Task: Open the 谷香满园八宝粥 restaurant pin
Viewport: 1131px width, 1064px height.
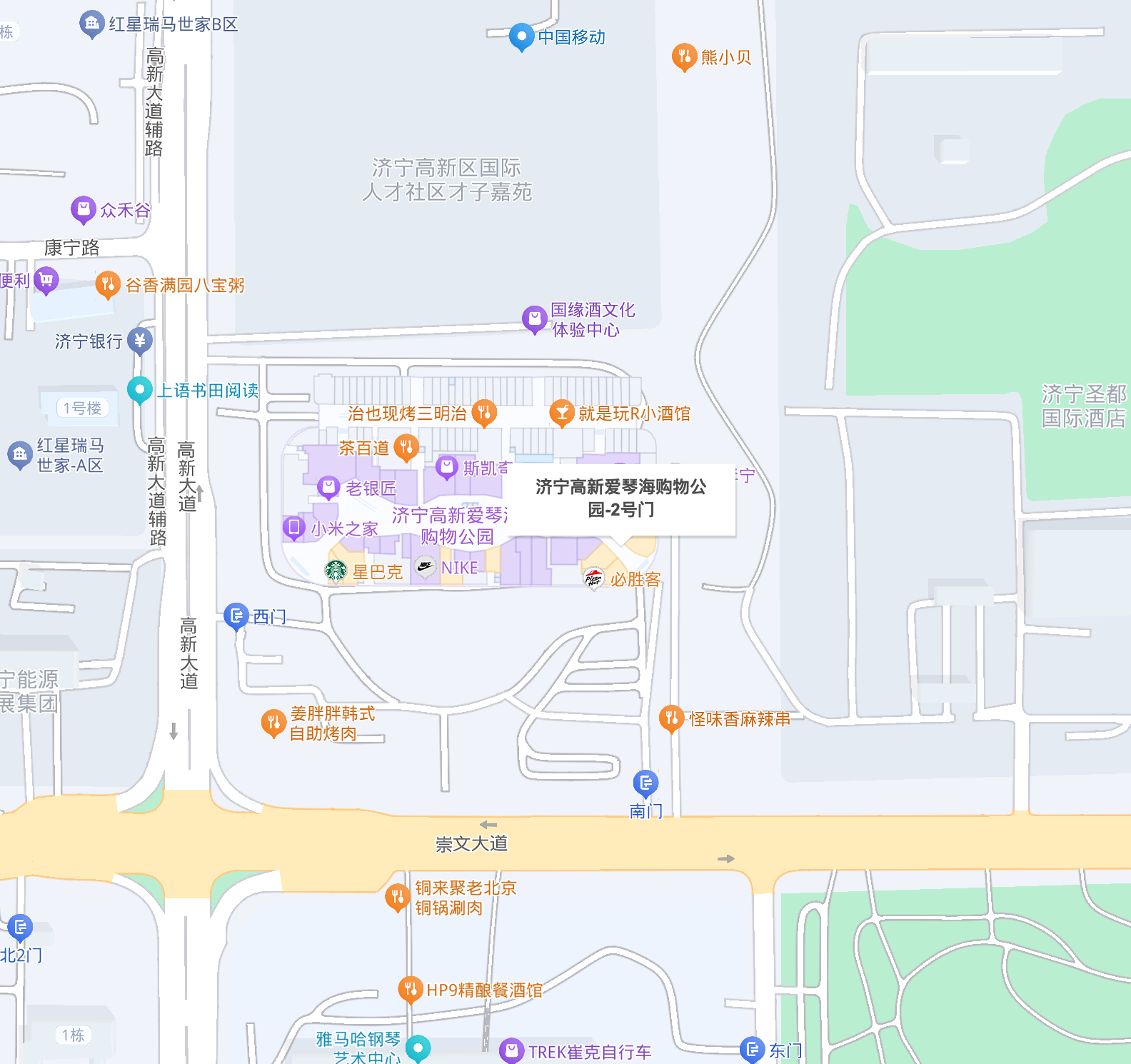Action: [x=107, y=284]
